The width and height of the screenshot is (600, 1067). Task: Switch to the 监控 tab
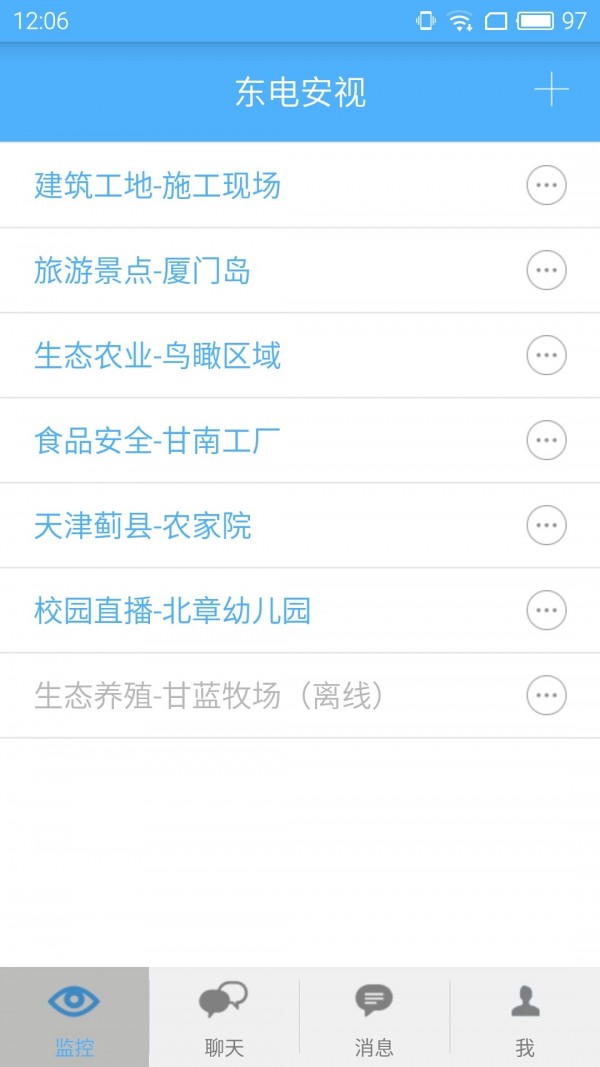75,1017
